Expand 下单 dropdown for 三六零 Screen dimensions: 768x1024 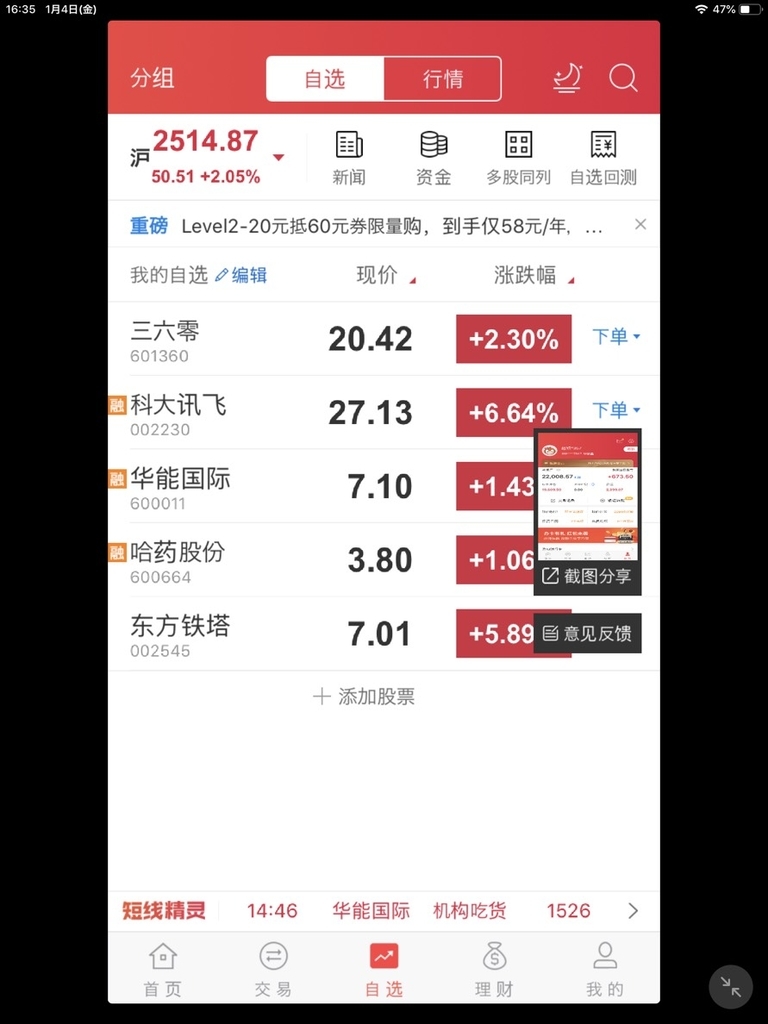(616, 337)
